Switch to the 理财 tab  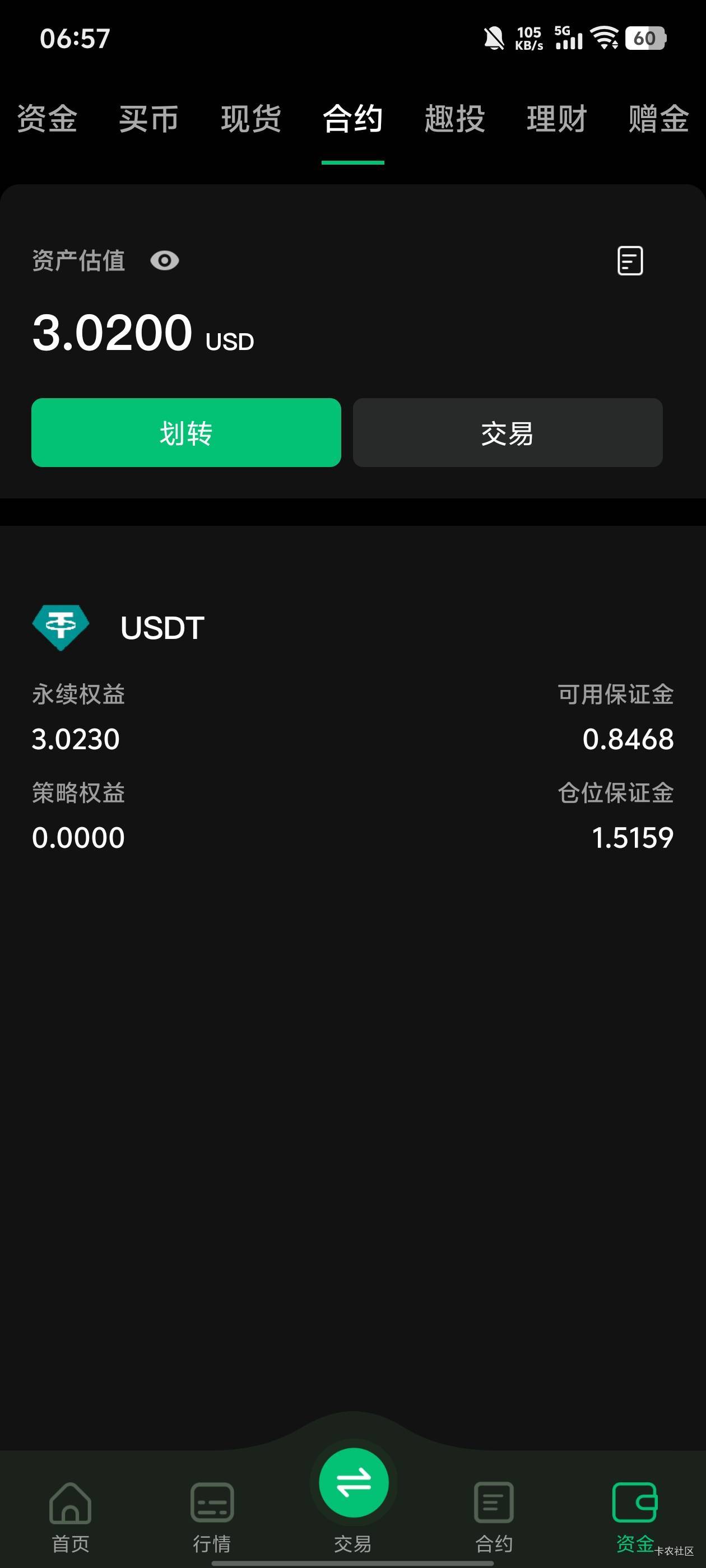(556, 118)
